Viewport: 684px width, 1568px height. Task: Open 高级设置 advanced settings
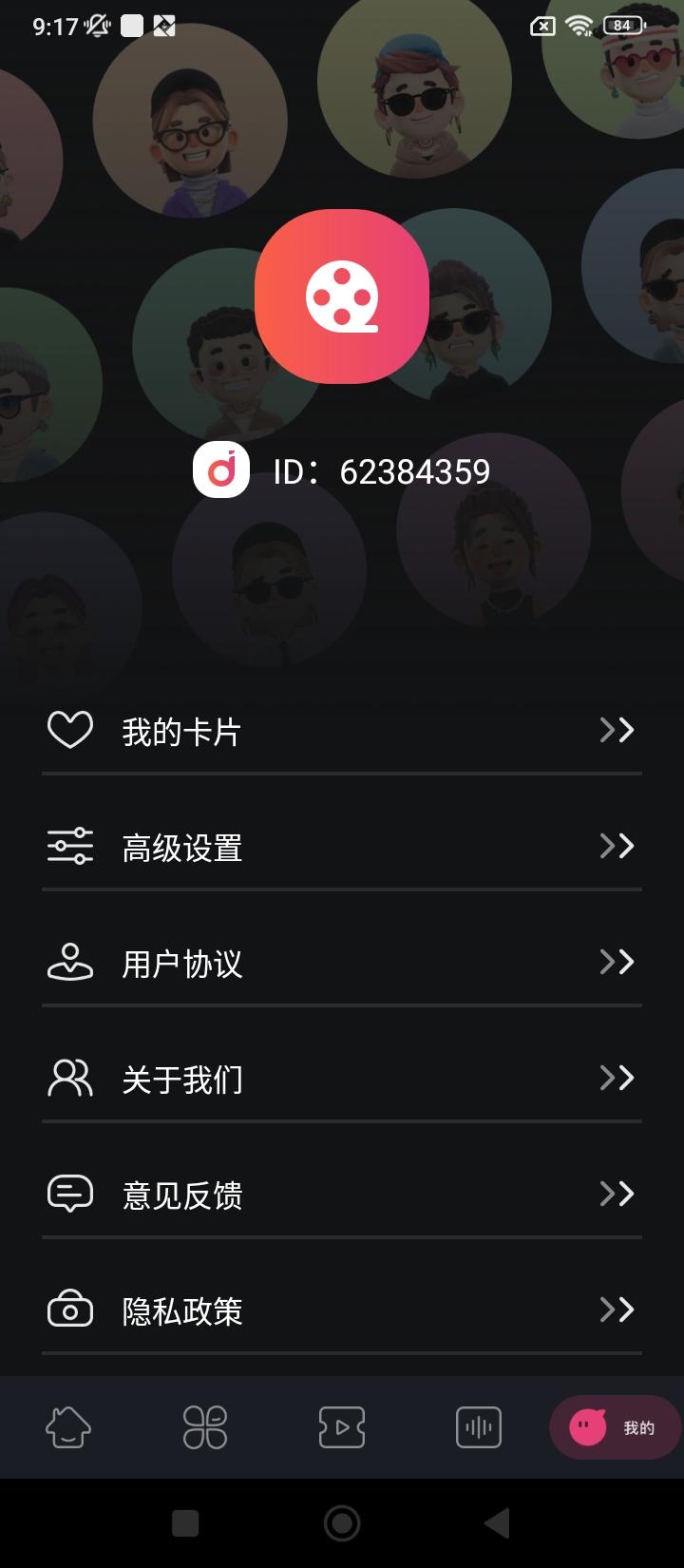pos(340,847)
